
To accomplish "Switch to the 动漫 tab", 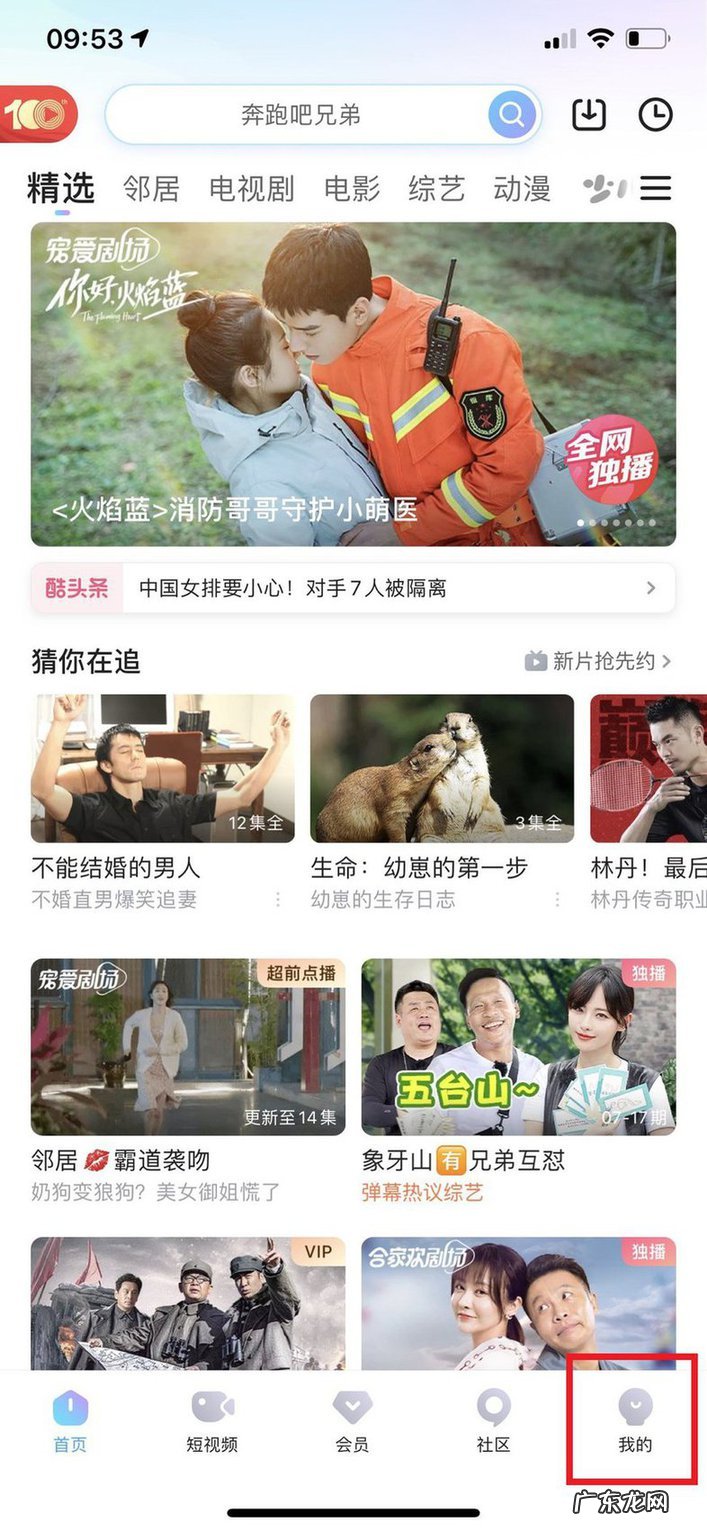I will pyautogui.click(x=522, y=188).
